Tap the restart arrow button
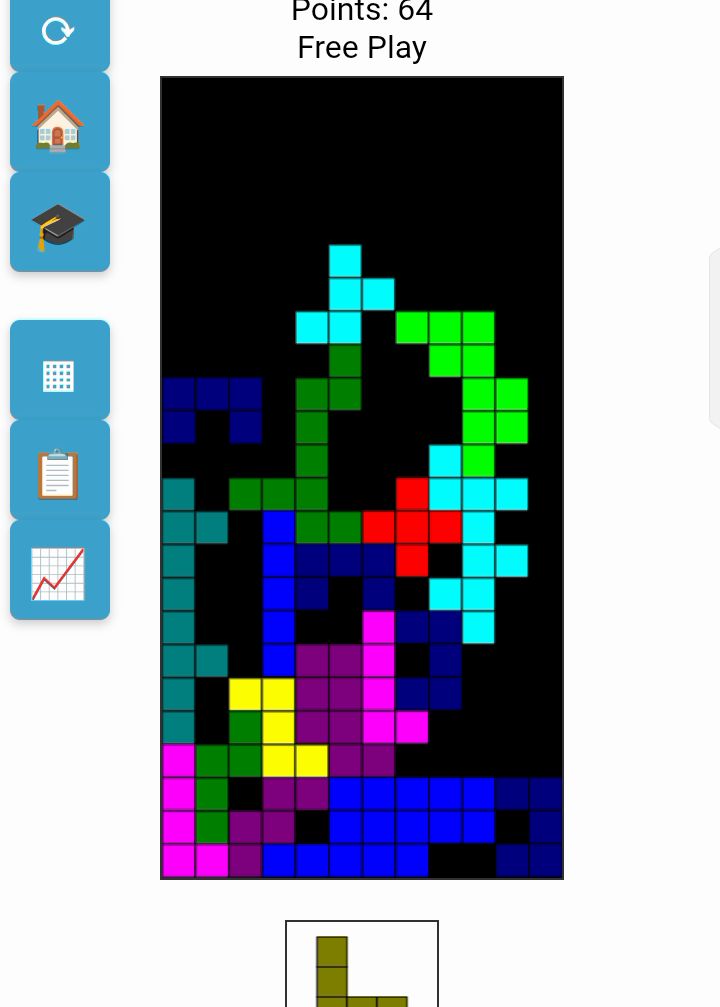The width and height of the screenshot is (720, 1007). tap(60, 32)
